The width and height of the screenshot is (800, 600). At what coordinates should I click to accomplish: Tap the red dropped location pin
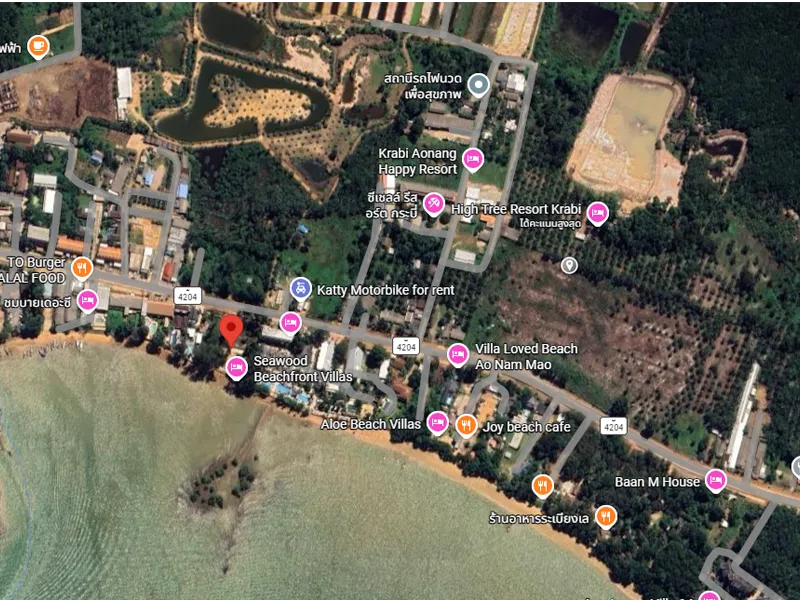(x=231, y=330)
